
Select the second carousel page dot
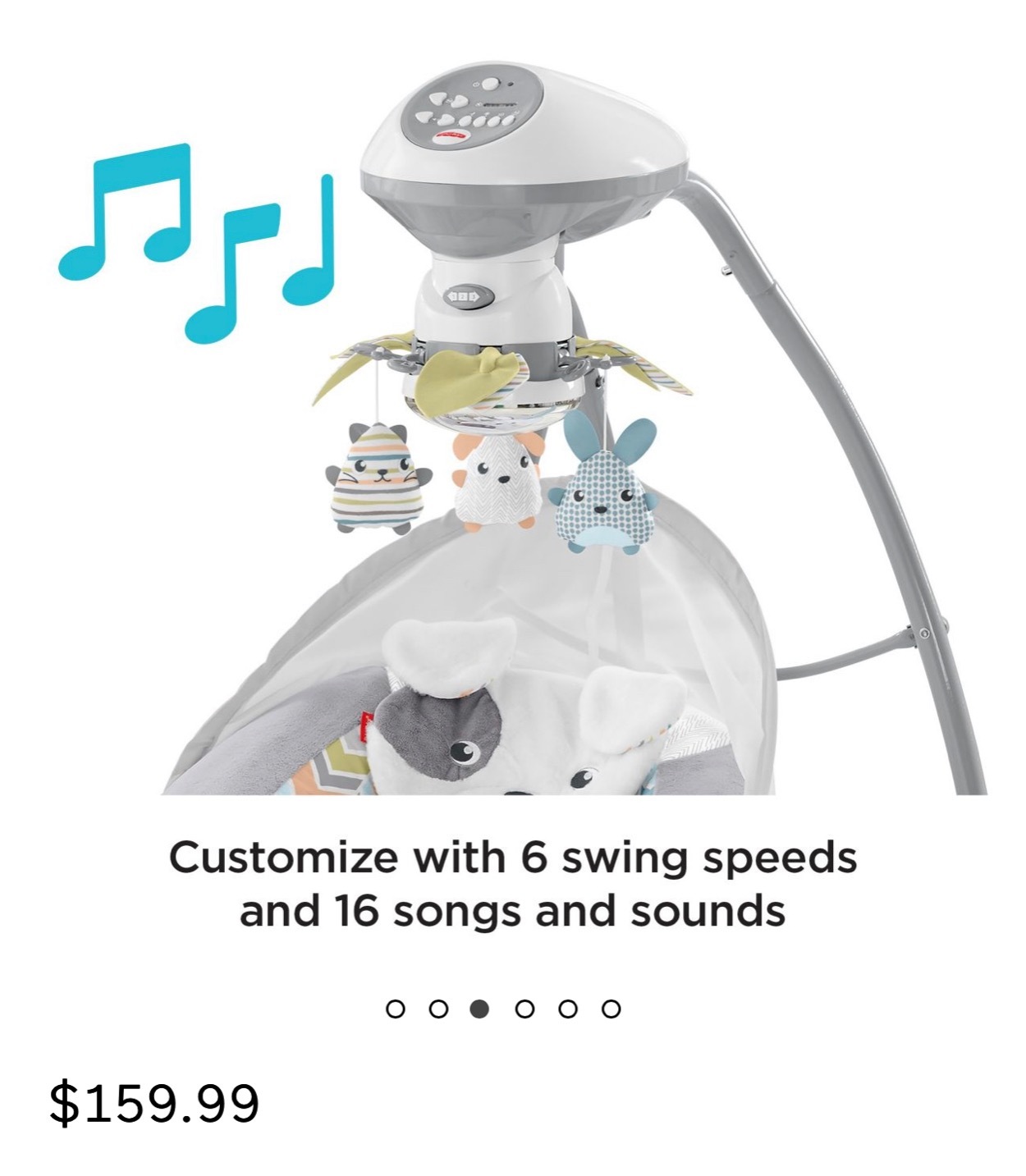(x=438, y=1009)
